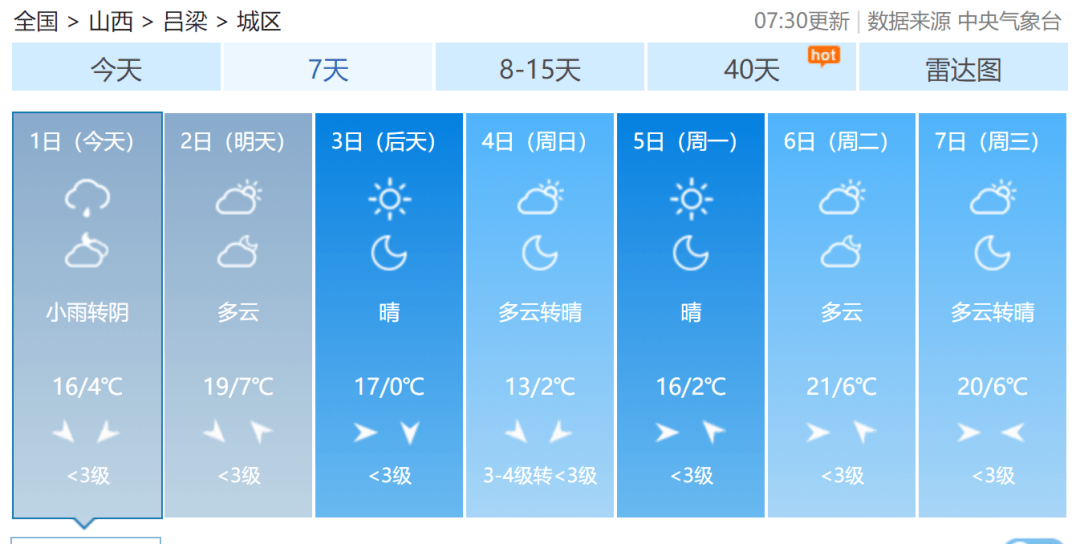
Task: Open 山西 in the breadcrumb
Action: [x=110, y=21]
